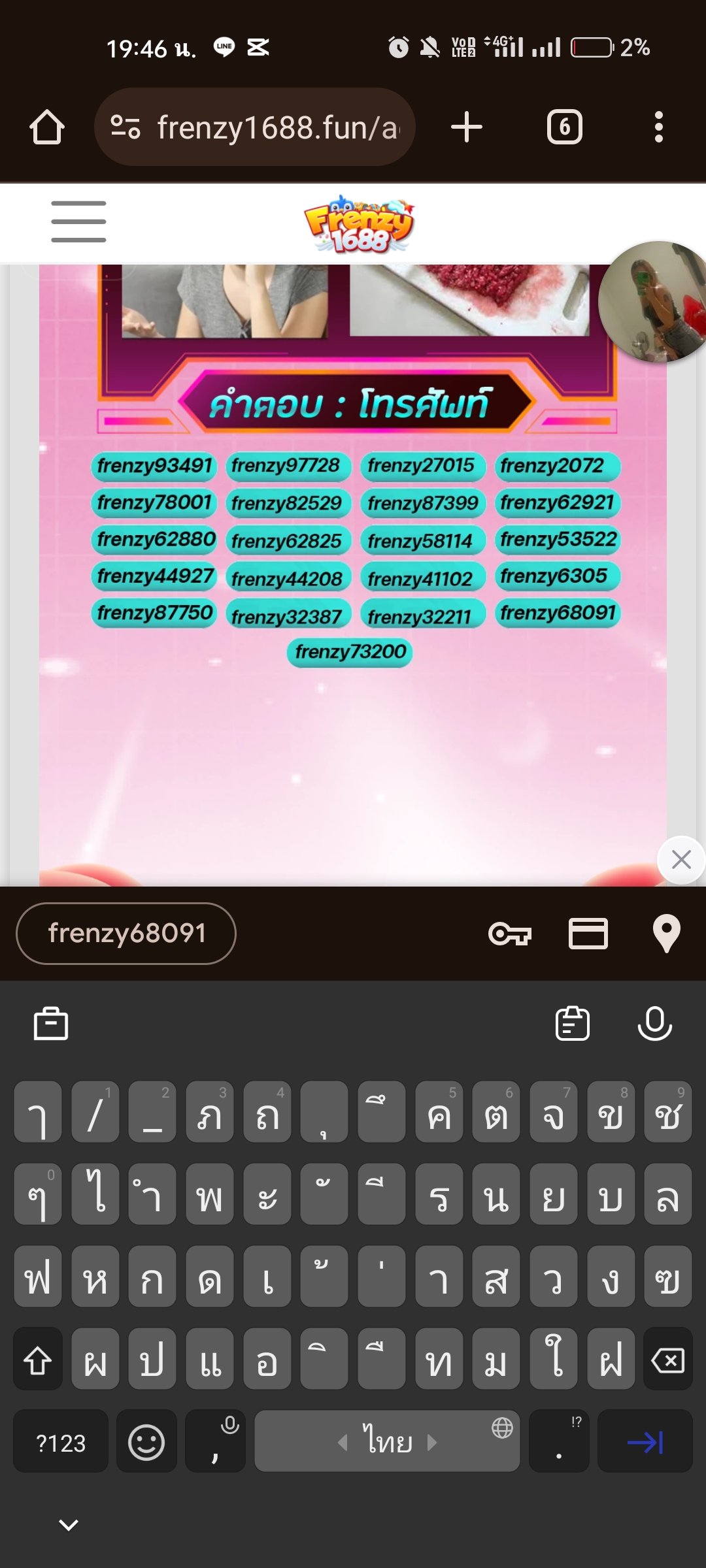Autofill the frenzy68091 suggestion
This screenshot has width=706, height=1568.
click(x=126, y=933)
